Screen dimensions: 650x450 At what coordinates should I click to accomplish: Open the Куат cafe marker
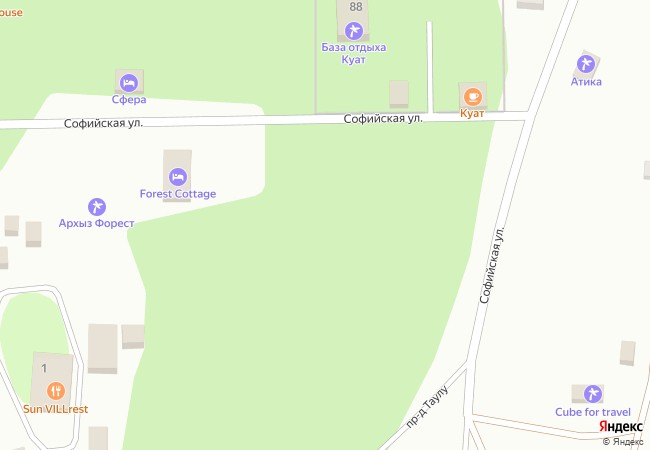point(471,96)
